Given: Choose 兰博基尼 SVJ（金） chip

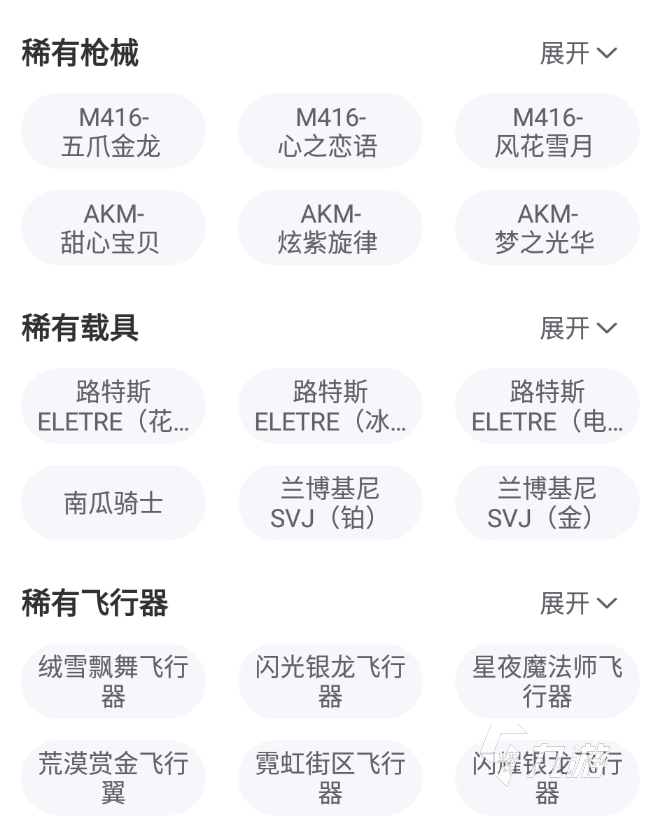Looking at the screenshot, I should coord(547,503).
